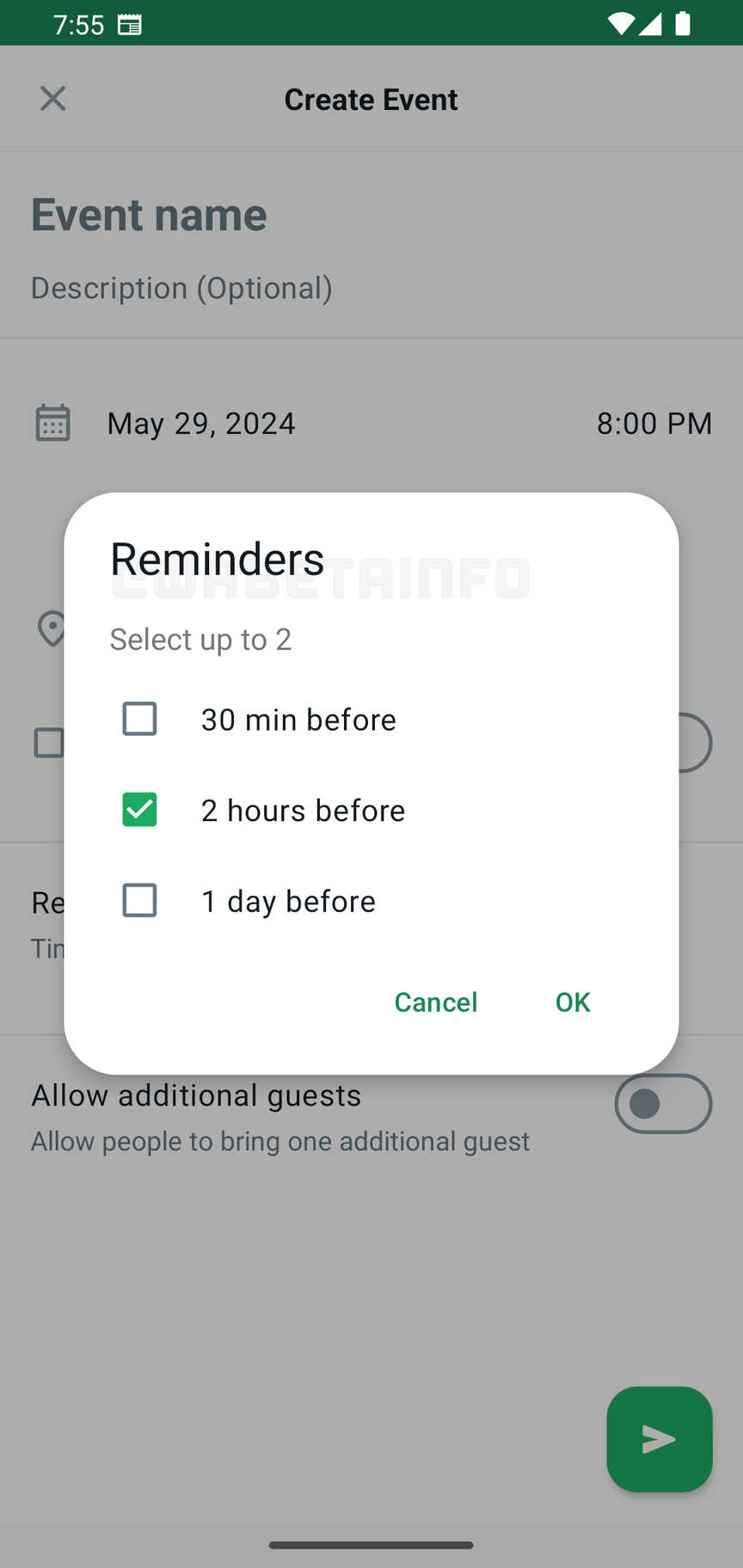Enable the Allow additional guests toggle
This screenshot has height=1568, width=743.
tap(663, 1103)
